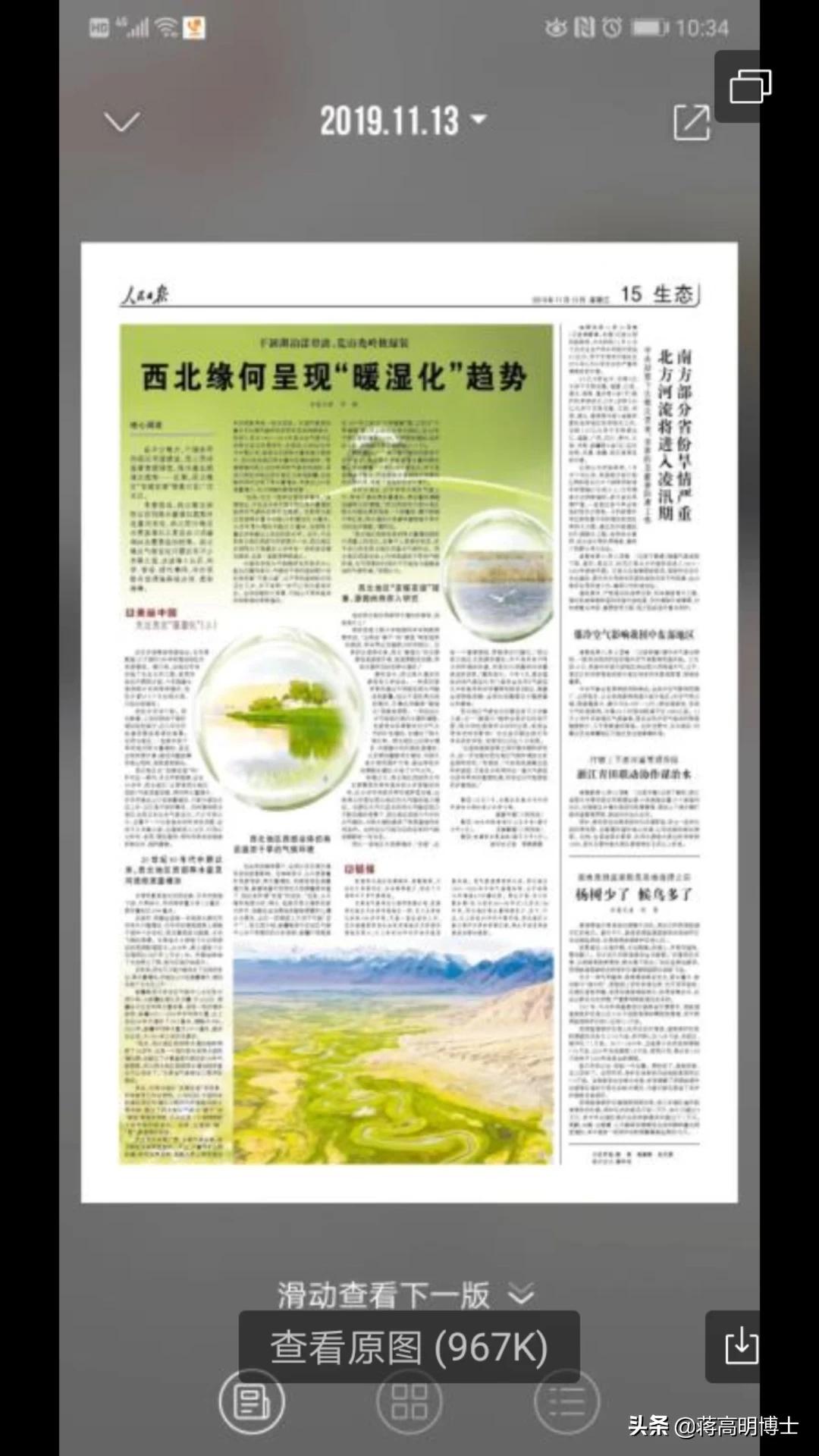Open the article reading view icon
The width and height of the screenshot is (819, 1456).
click(252, 1401)
